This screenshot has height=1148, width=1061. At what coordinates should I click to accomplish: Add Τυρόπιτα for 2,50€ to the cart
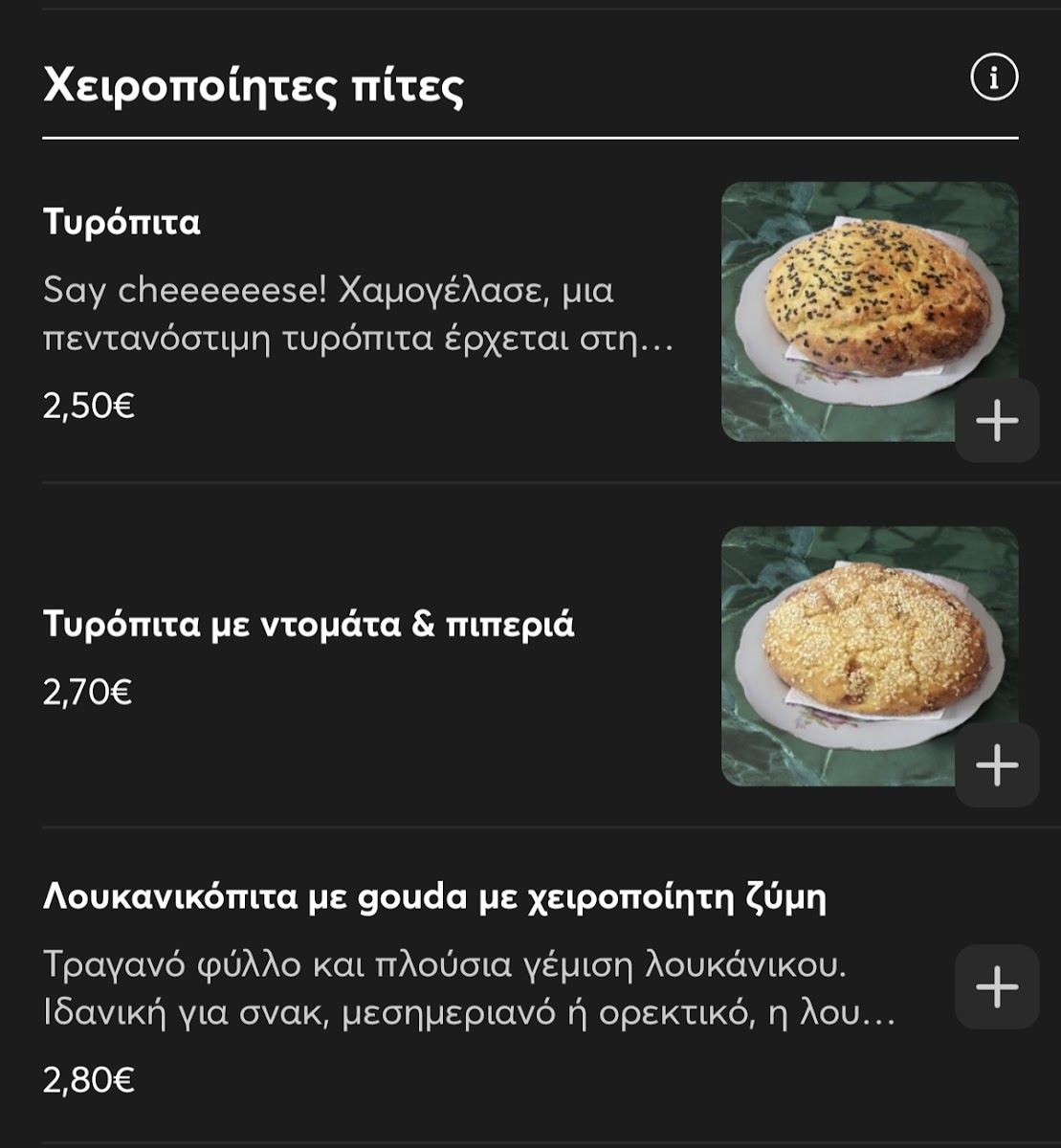996,421
